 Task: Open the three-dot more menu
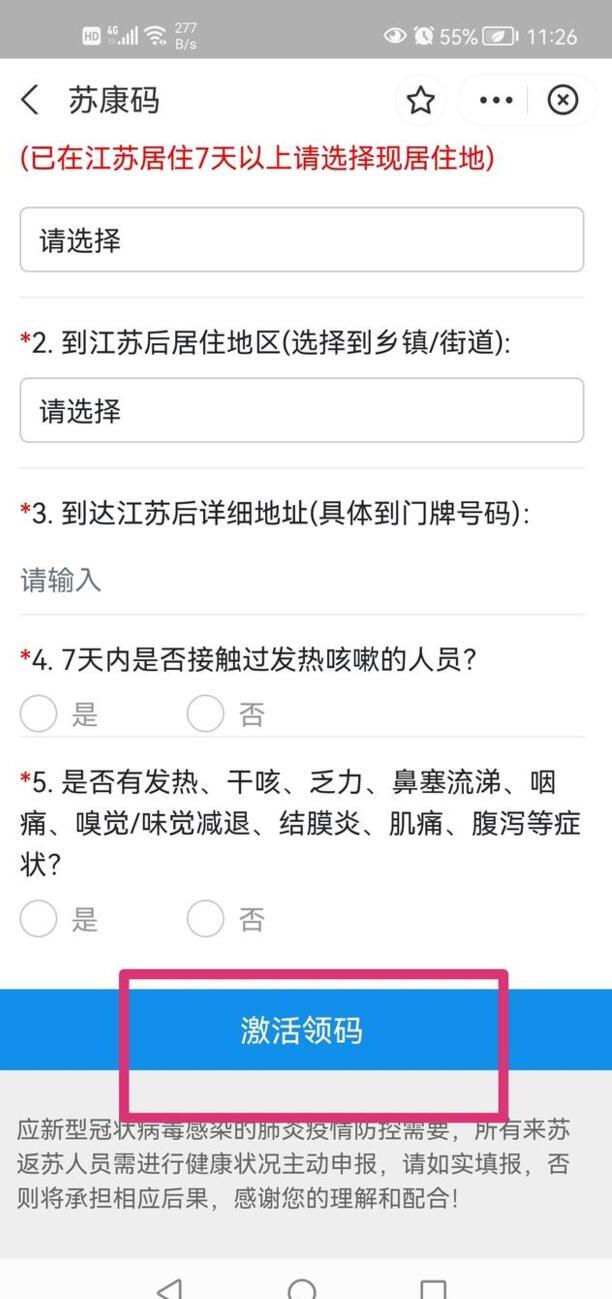click(496, 100)
